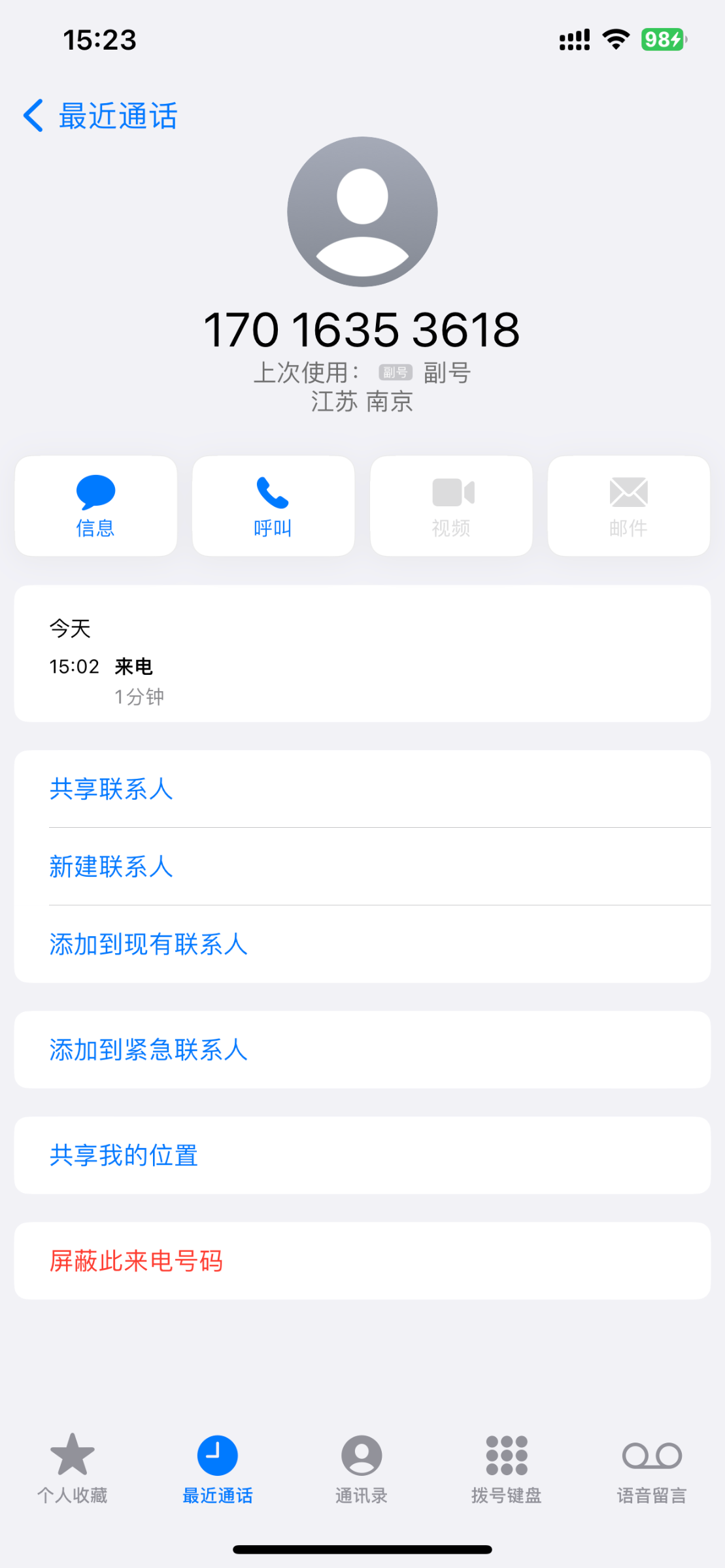Send a message via 信息 button
The height and width of the screenshot is (1568, 725).
[95, 506]
